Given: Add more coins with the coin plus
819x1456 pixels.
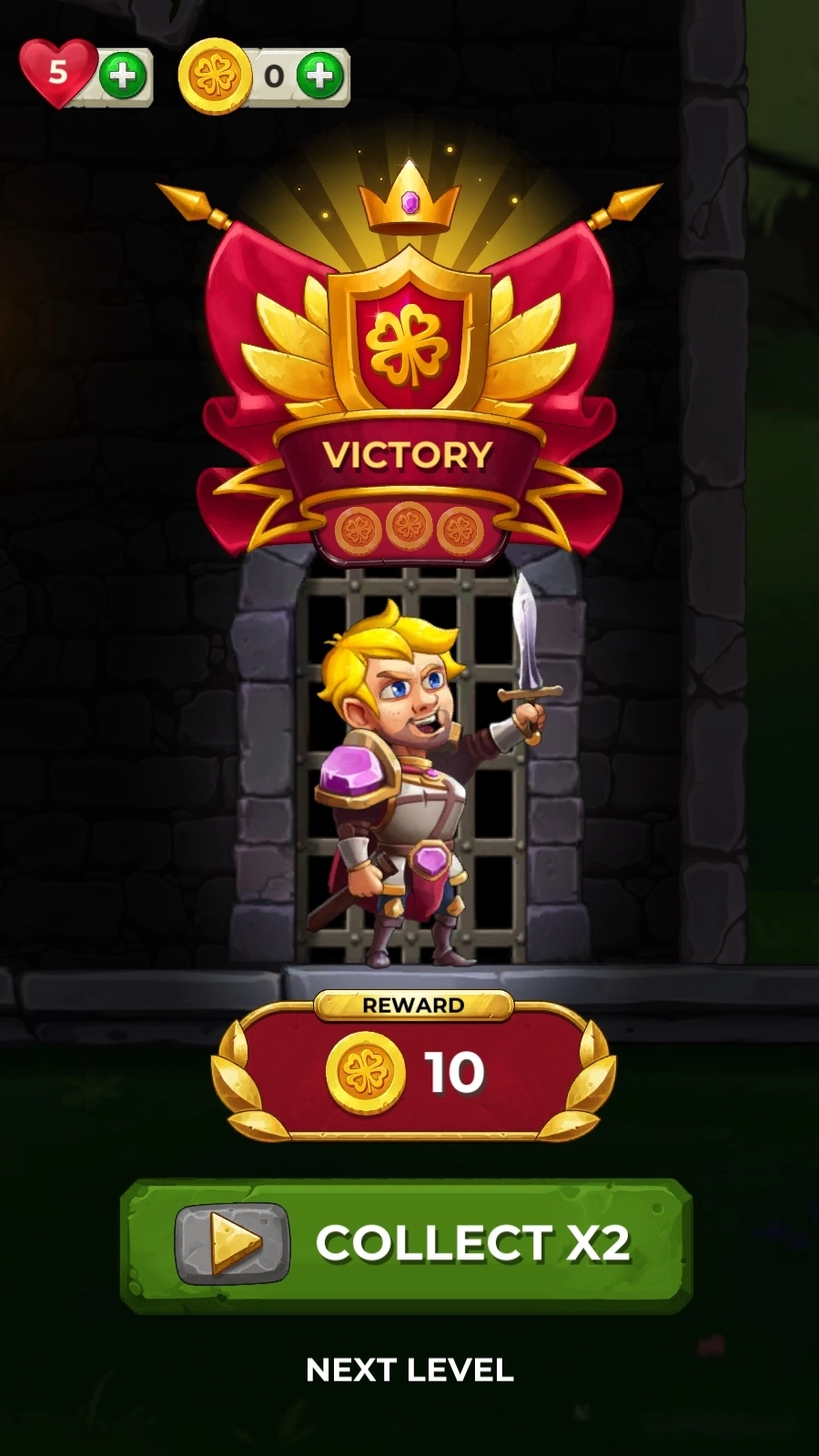Looking at the screenshot, I should click(x=319, y=76).
